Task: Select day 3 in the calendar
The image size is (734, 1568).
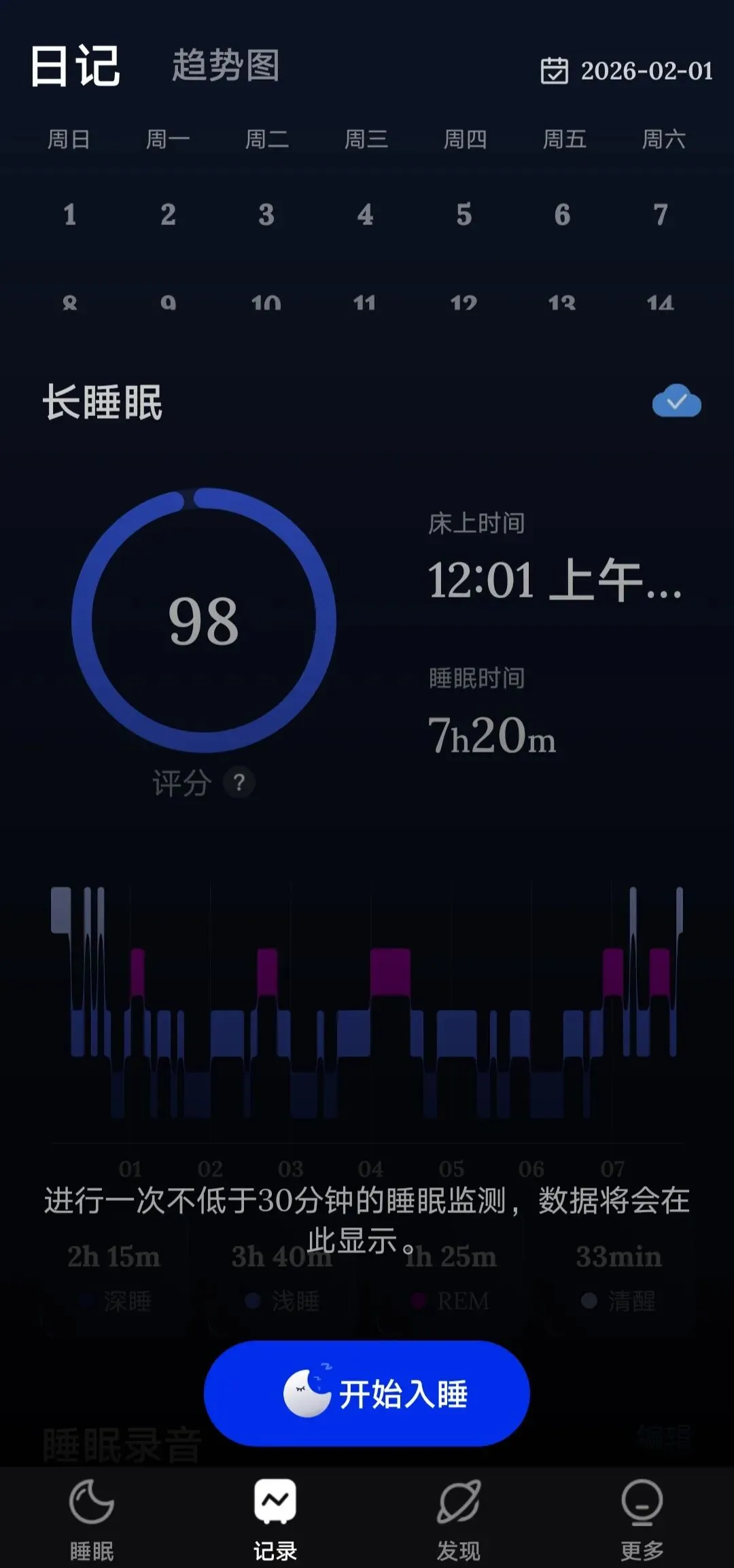Action: click(x=266, y=215)
